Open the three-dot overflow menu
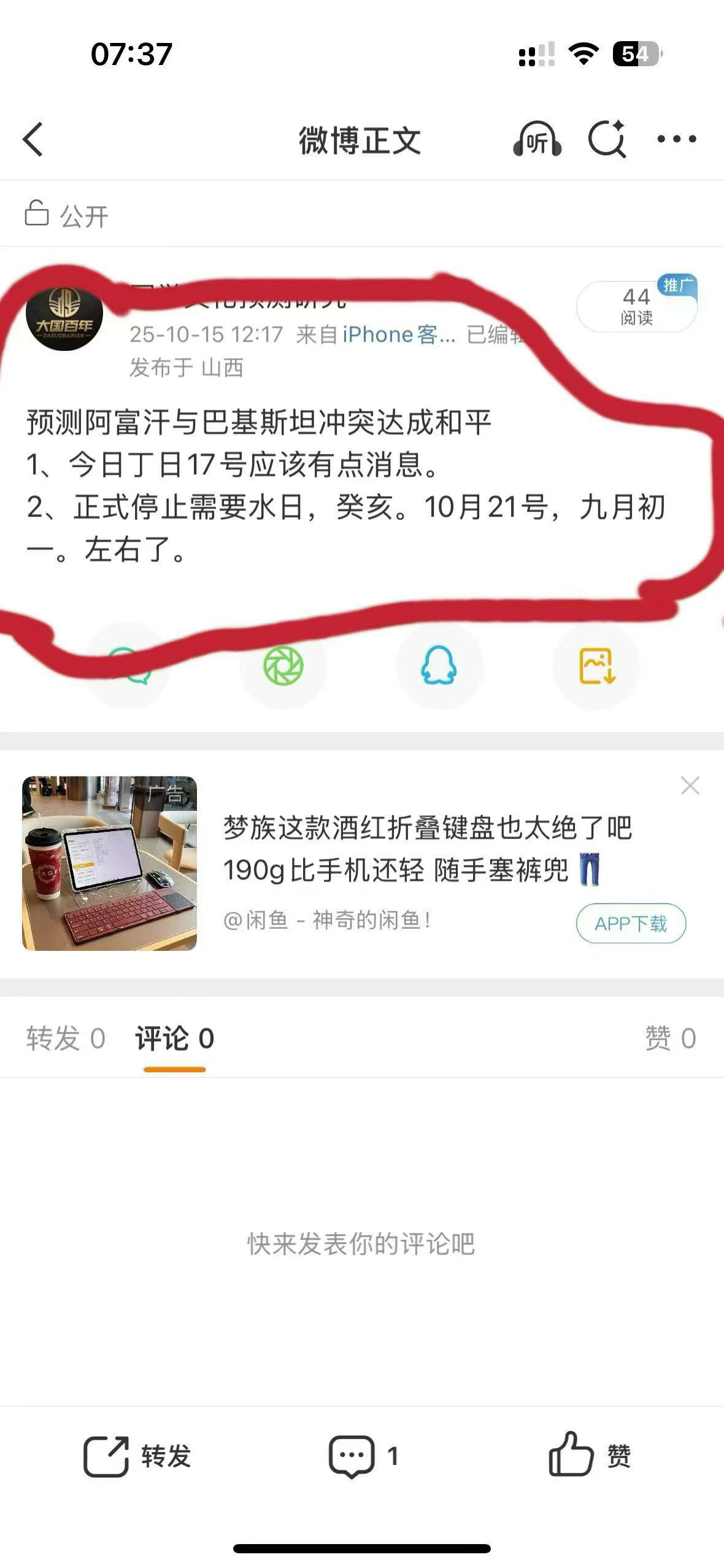This screenshot has width=724, height=1568. [676, 139]
